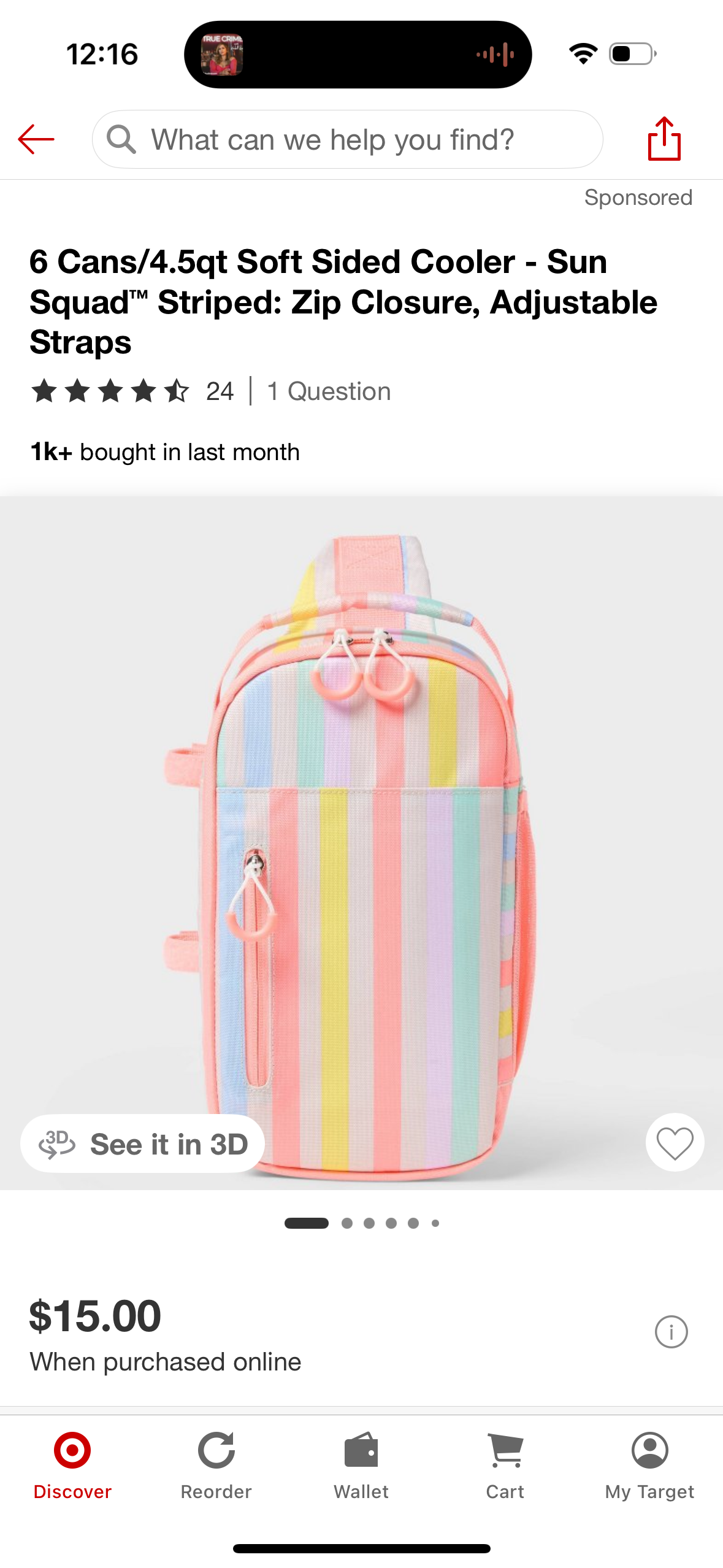Open the striped cooler product image
The width and height of the screenshot is (723, 1568).
pyautogui.click(x=362, y=859)
